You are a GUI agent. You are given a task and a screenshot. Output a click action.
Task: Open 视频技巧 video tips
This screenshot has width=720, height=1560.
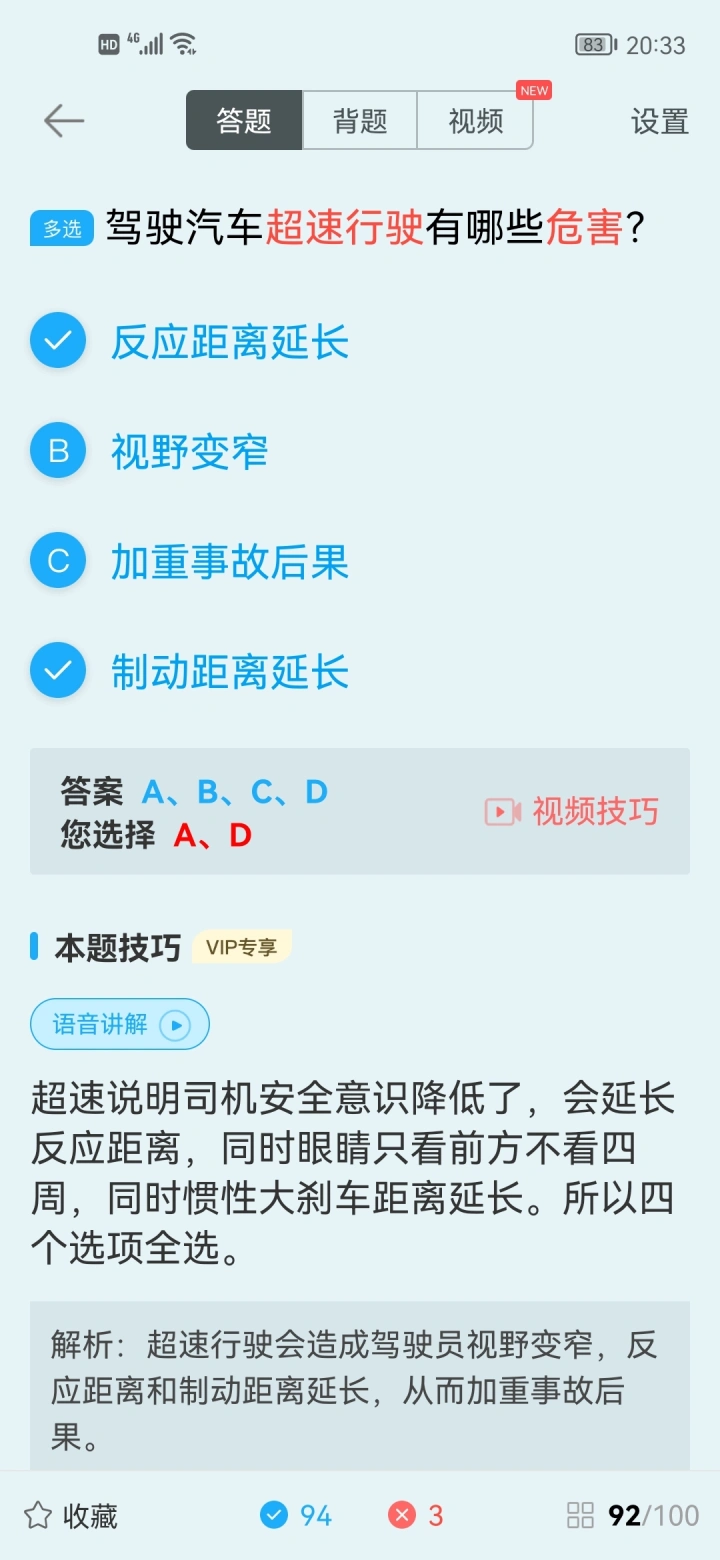[572, 811]
